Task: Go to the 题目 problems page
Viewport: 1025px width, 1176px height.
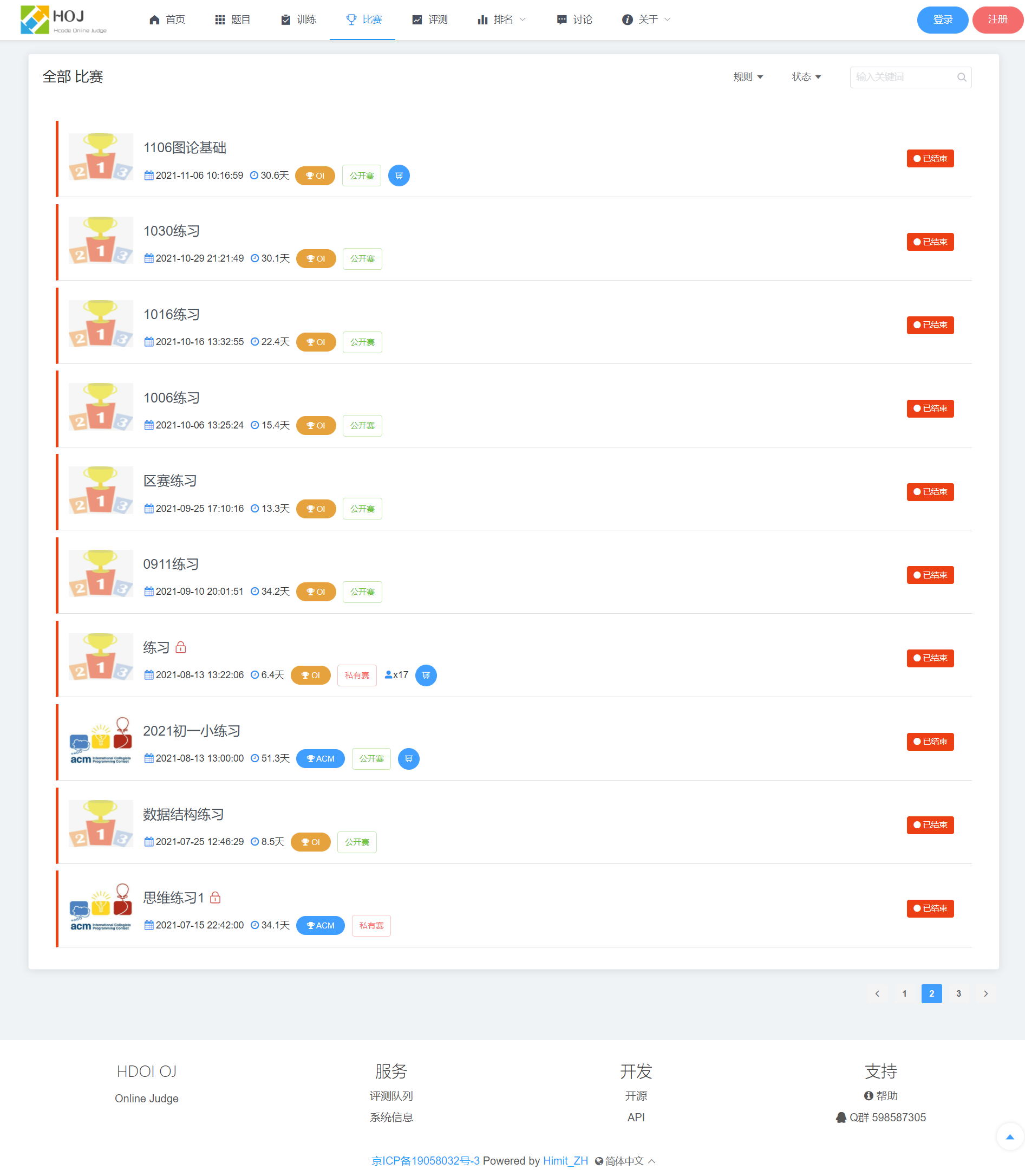Action: 233,20
